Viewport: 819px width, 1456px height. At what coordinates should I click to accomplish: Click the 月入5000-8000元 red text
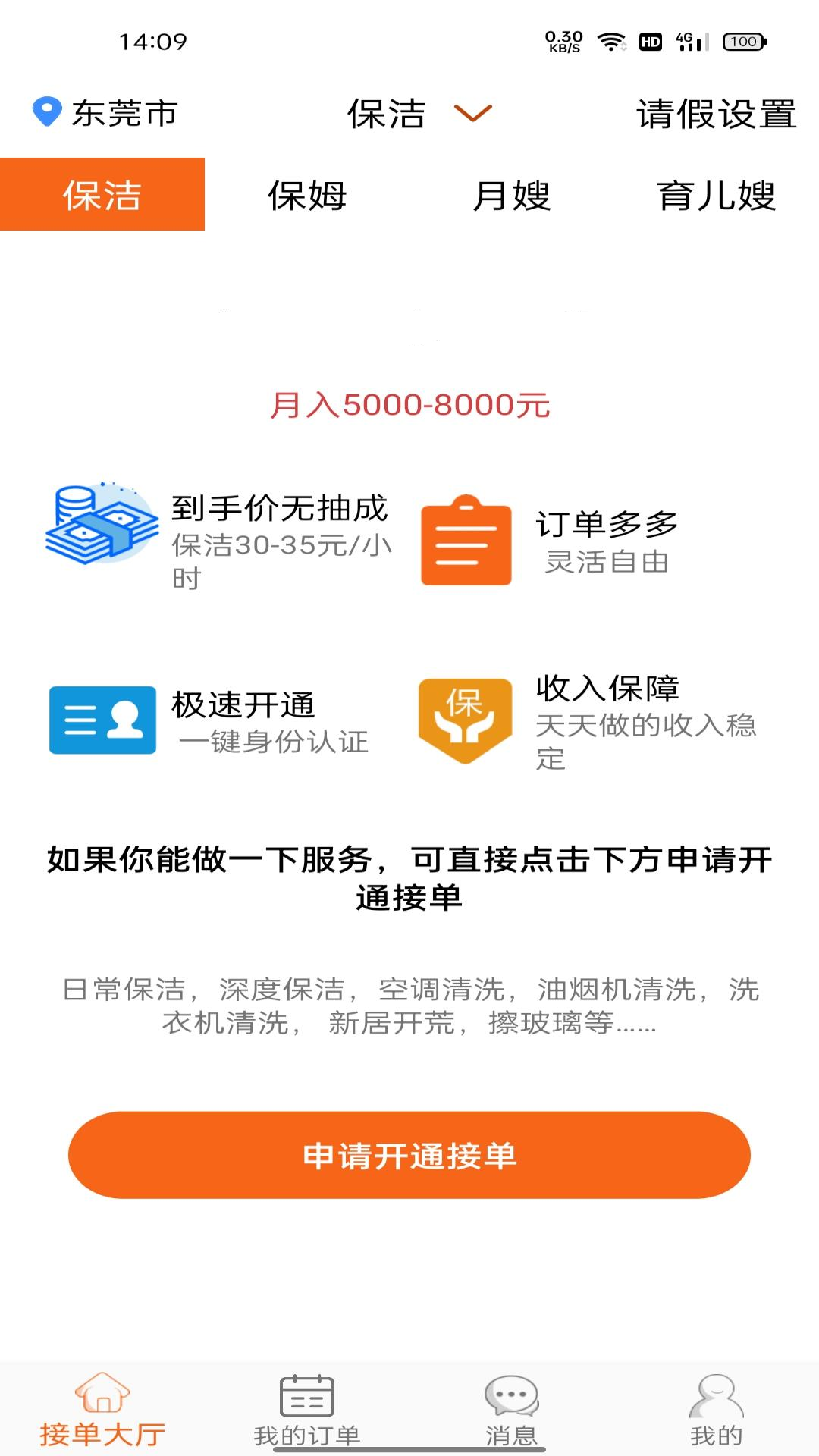[x=409, y=404]
